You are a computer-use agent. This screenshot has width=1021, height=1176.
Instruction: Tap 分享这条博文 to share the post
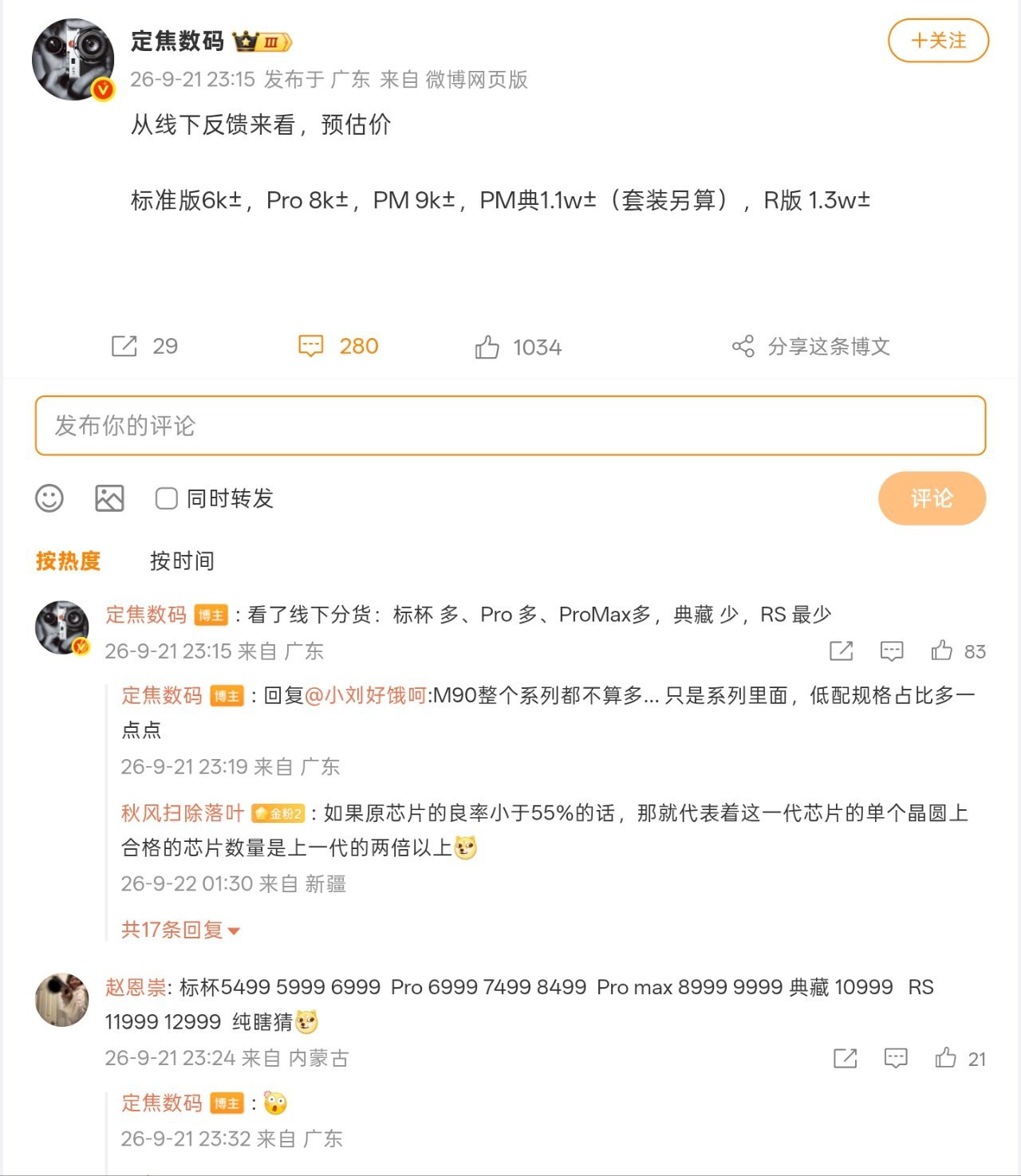tap(811, 346)
